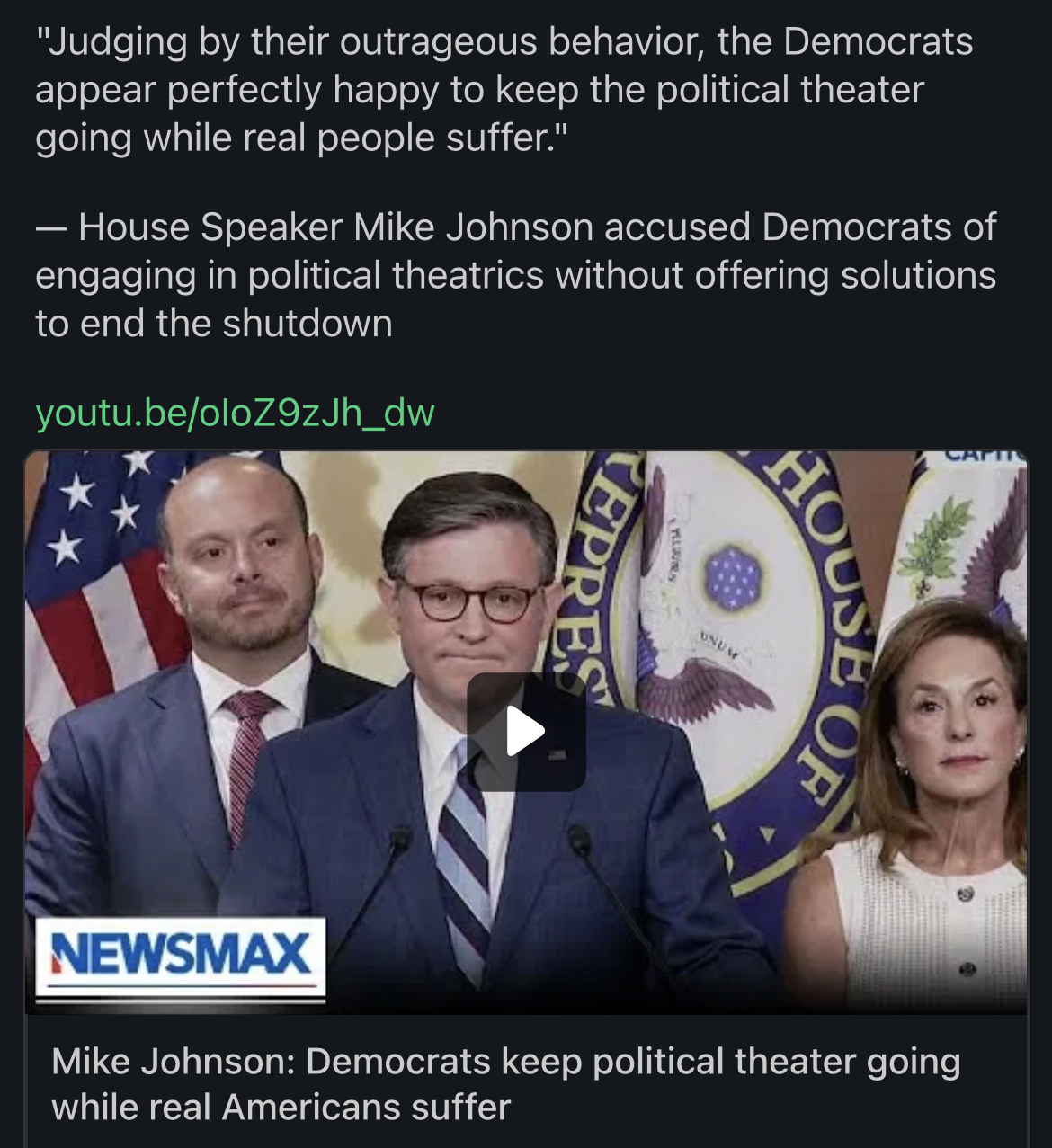Play the Newsmax video
The width and height of the screenshot is (1052, 1148).
pyautogui.click(x=526, y=732)
